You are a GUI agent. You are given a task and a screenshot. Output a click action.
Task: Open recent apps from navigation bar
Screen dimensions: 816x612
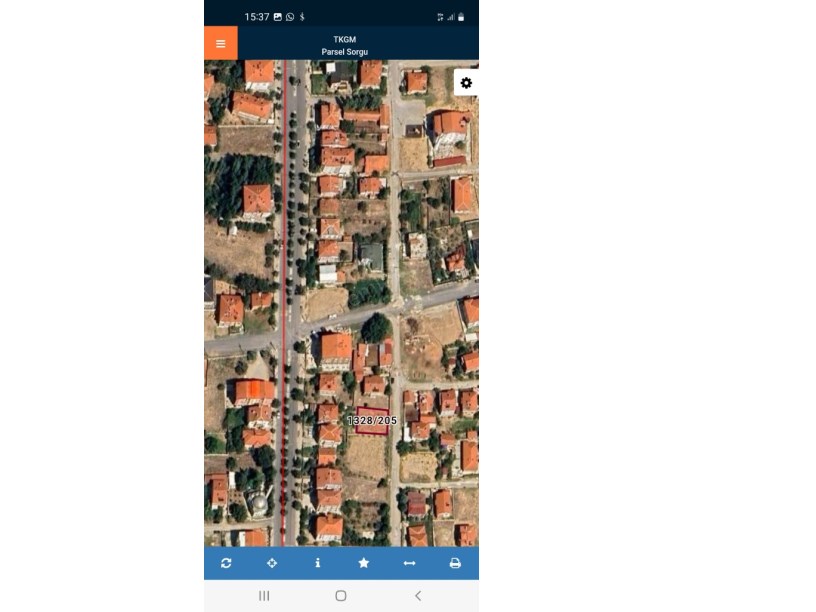coord(264,596)
